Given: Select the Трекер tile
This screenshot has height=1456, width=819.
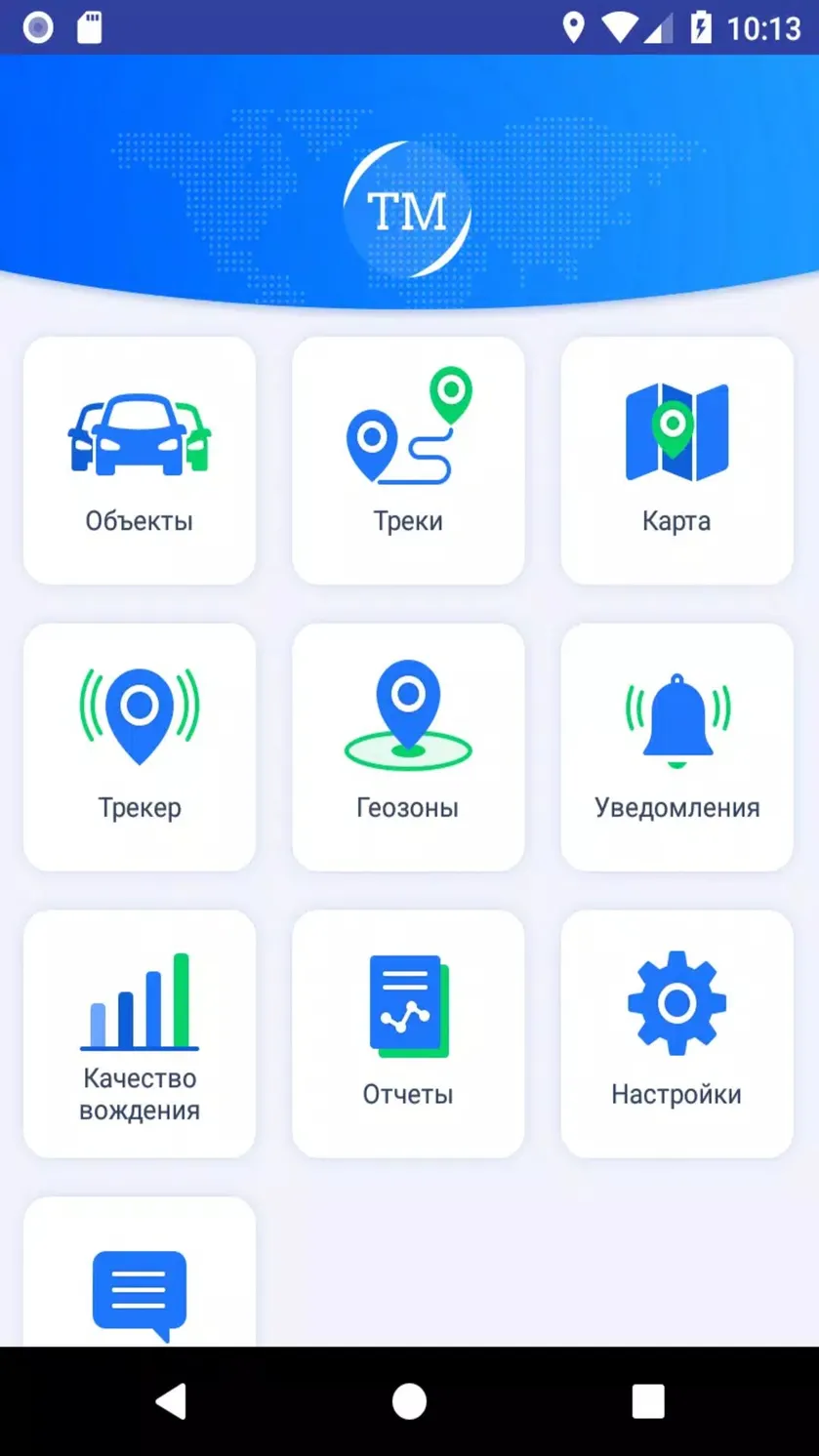Looking at the screenshot, I should click(x=140, y=748).
